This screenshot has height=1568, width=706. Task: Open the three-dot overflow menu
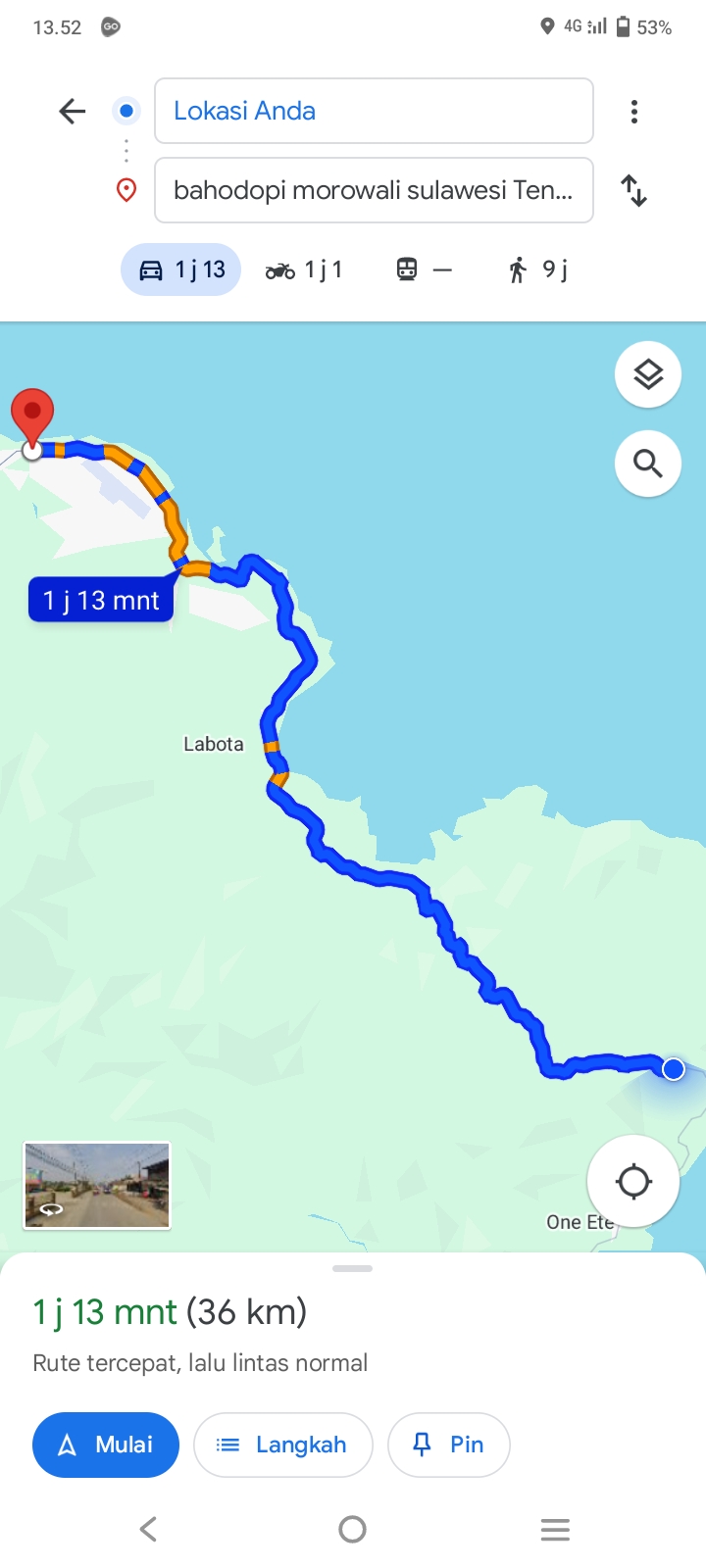(x=634, y=112)
